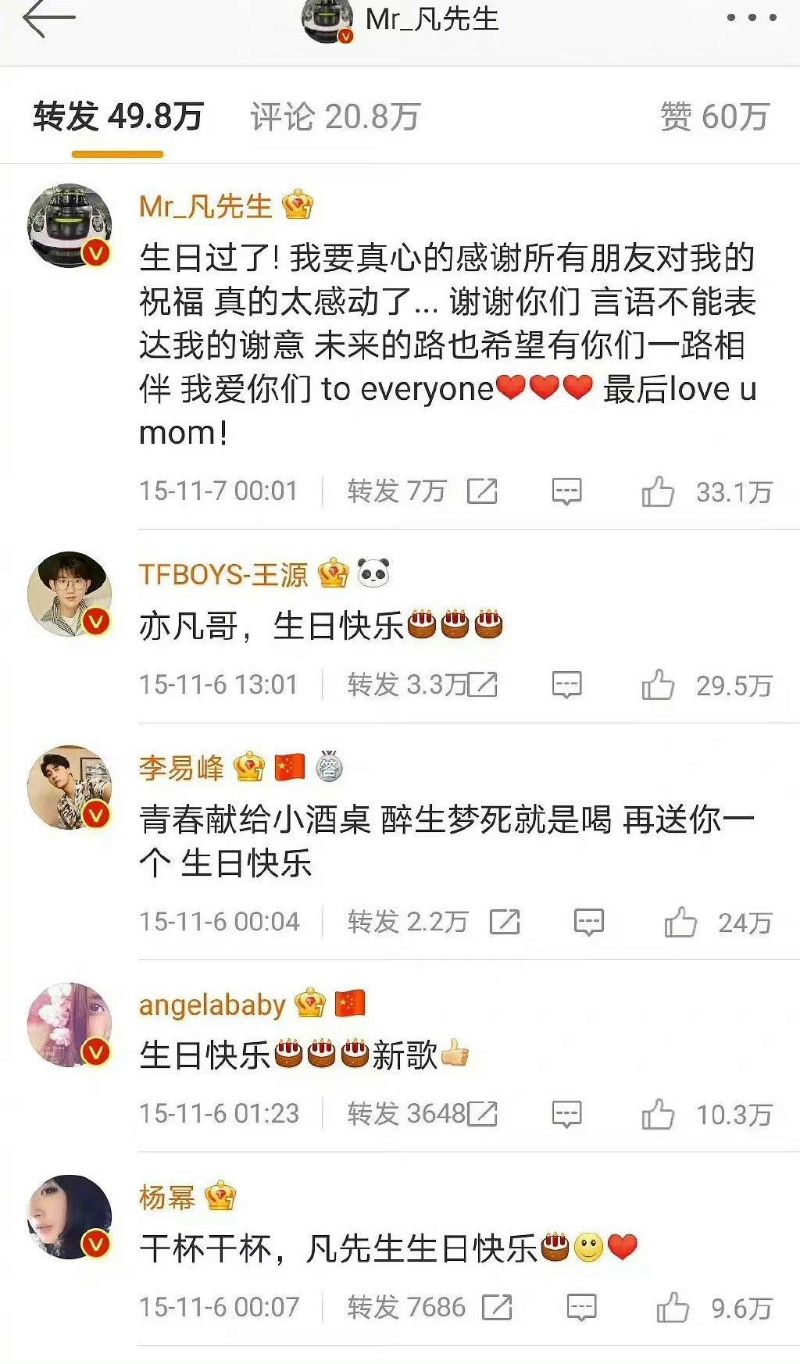Visit 杨幂's profile avatar
Screen dimensions: 800x1364
[69, 1217]
